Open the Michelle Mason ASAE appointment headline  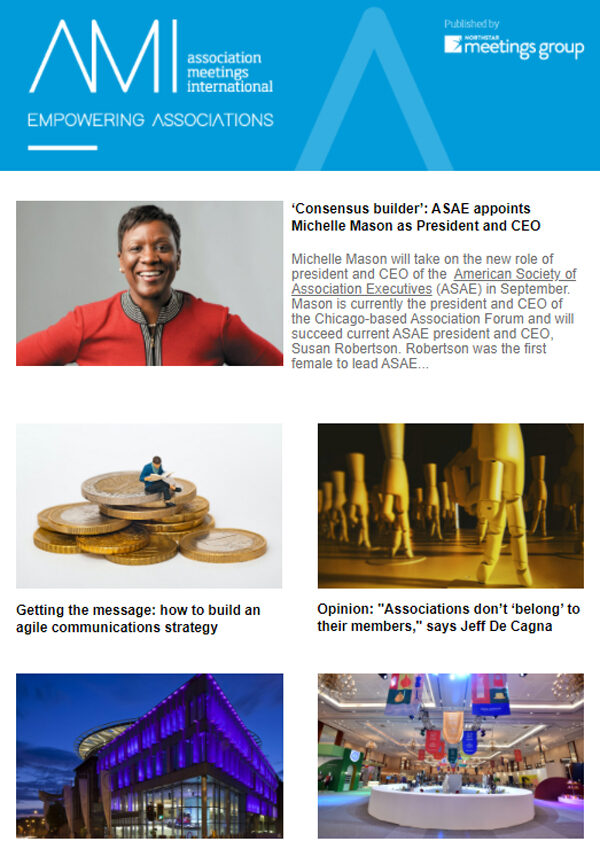(x=415, y=217)
